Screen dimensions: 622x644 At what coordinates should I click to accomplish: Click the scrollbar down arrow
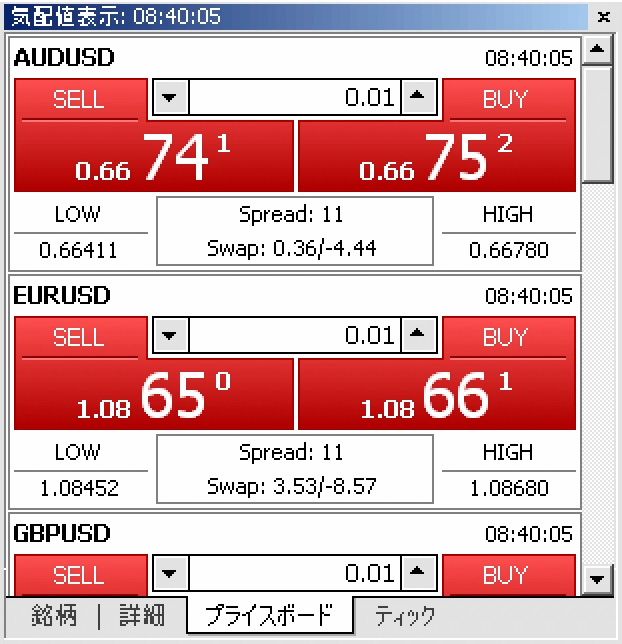pyautogui.click(x=597, y=579)
